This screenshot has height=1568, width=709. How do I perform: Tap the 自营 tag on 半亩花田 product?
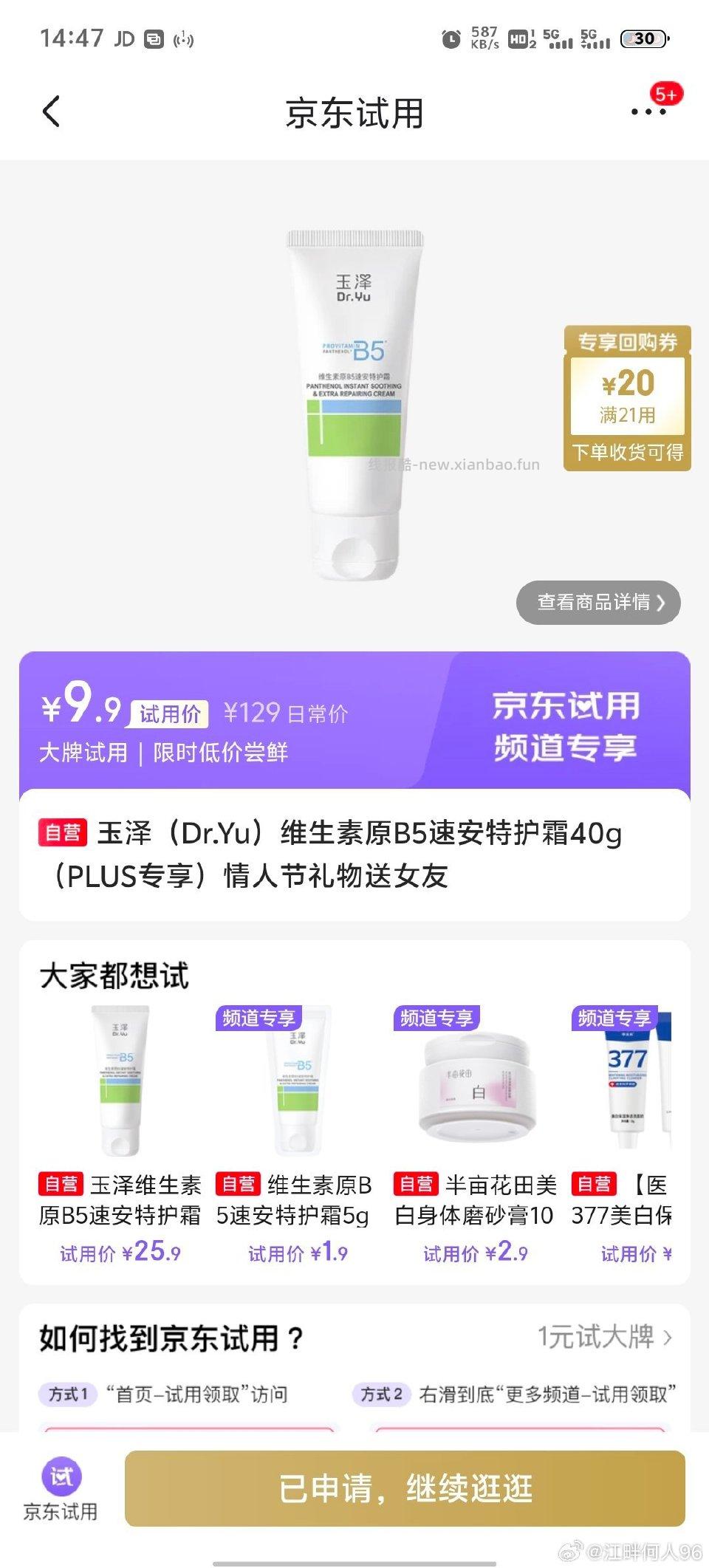point(417,1184)
